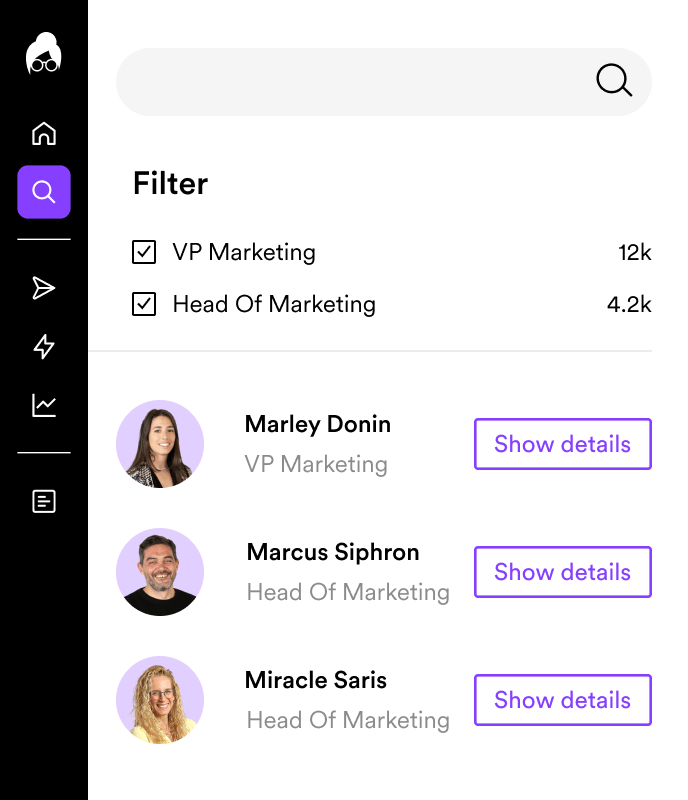688x800 pixels.
Task: Show details for Marcus Siphron
Action: [x=562, y=572]
